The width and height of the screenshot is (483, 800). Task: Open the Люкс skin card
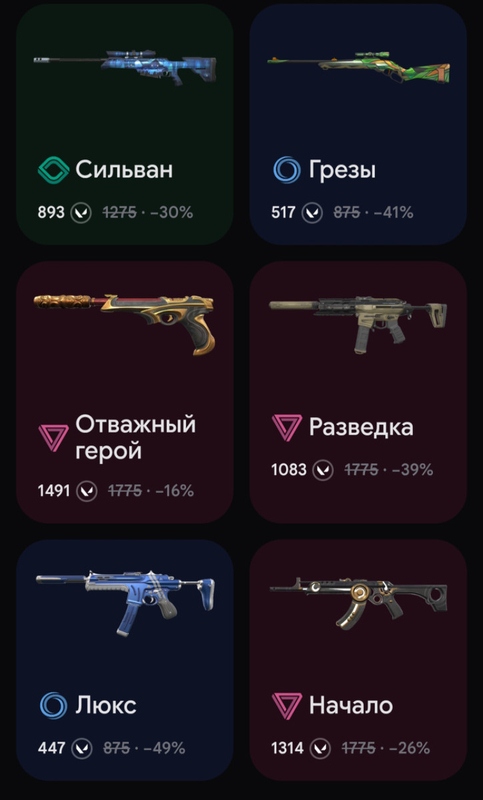point(125,660)
